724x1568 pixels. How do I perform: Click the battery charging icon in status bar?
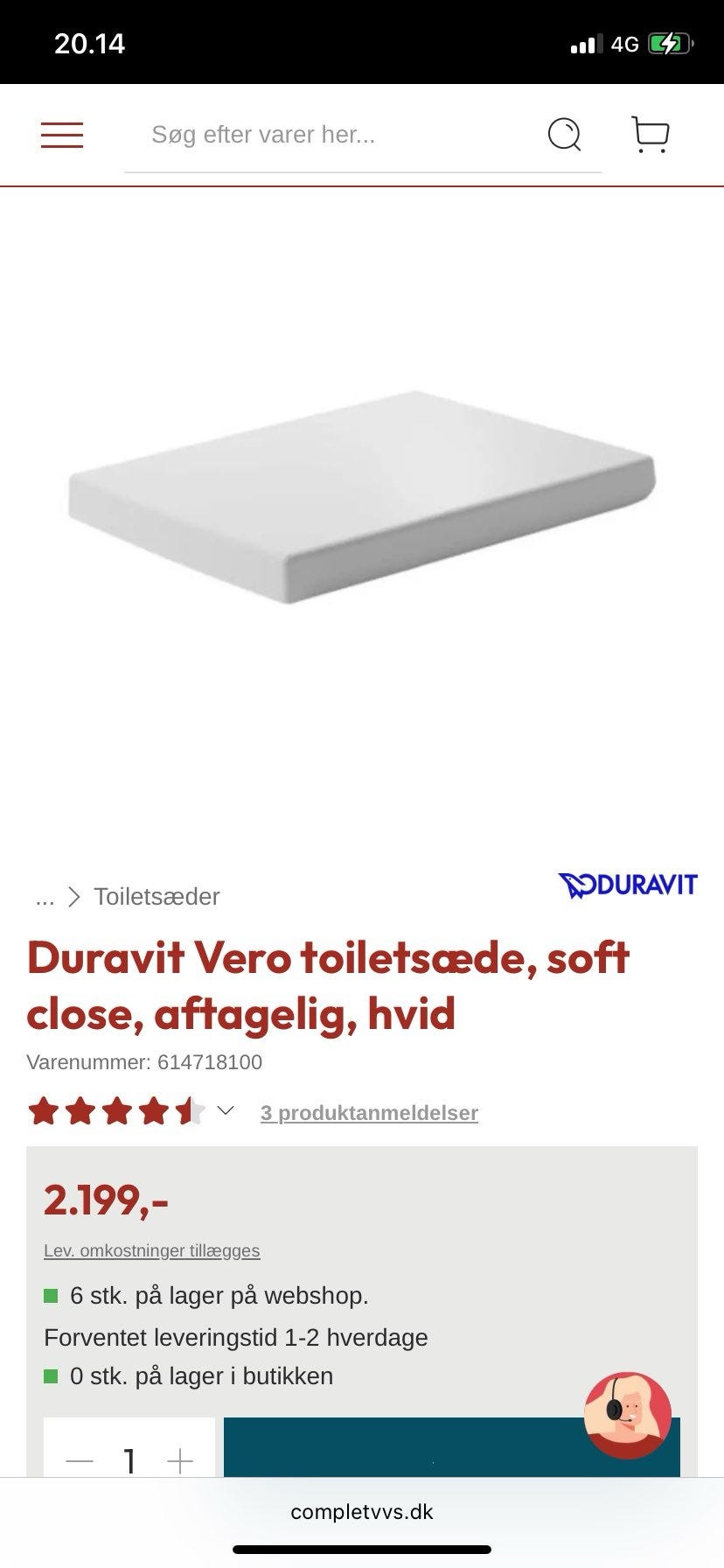(668, 42)
